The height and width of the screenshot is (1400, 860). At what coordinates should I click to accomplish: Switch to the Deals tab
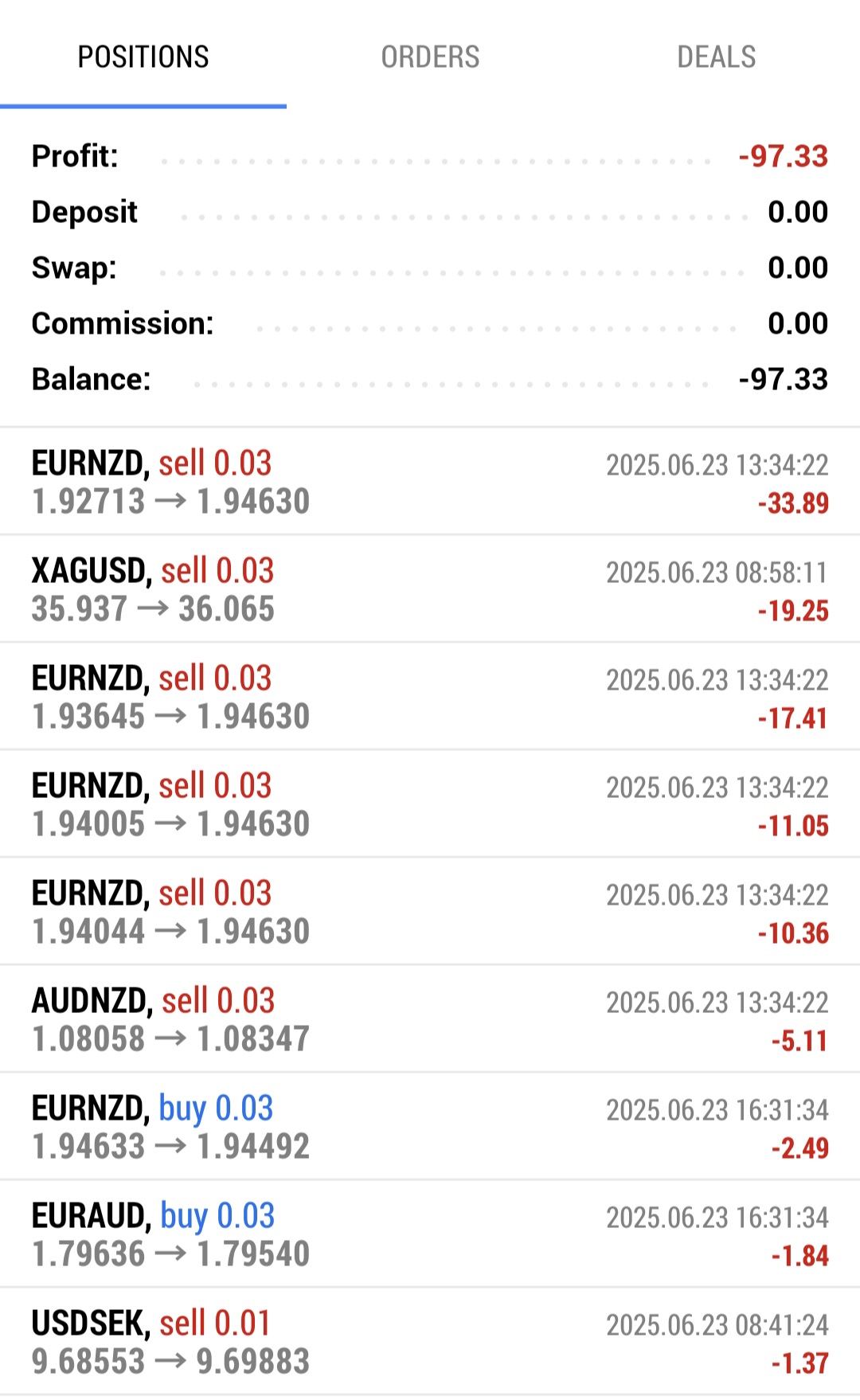[717, 57]
